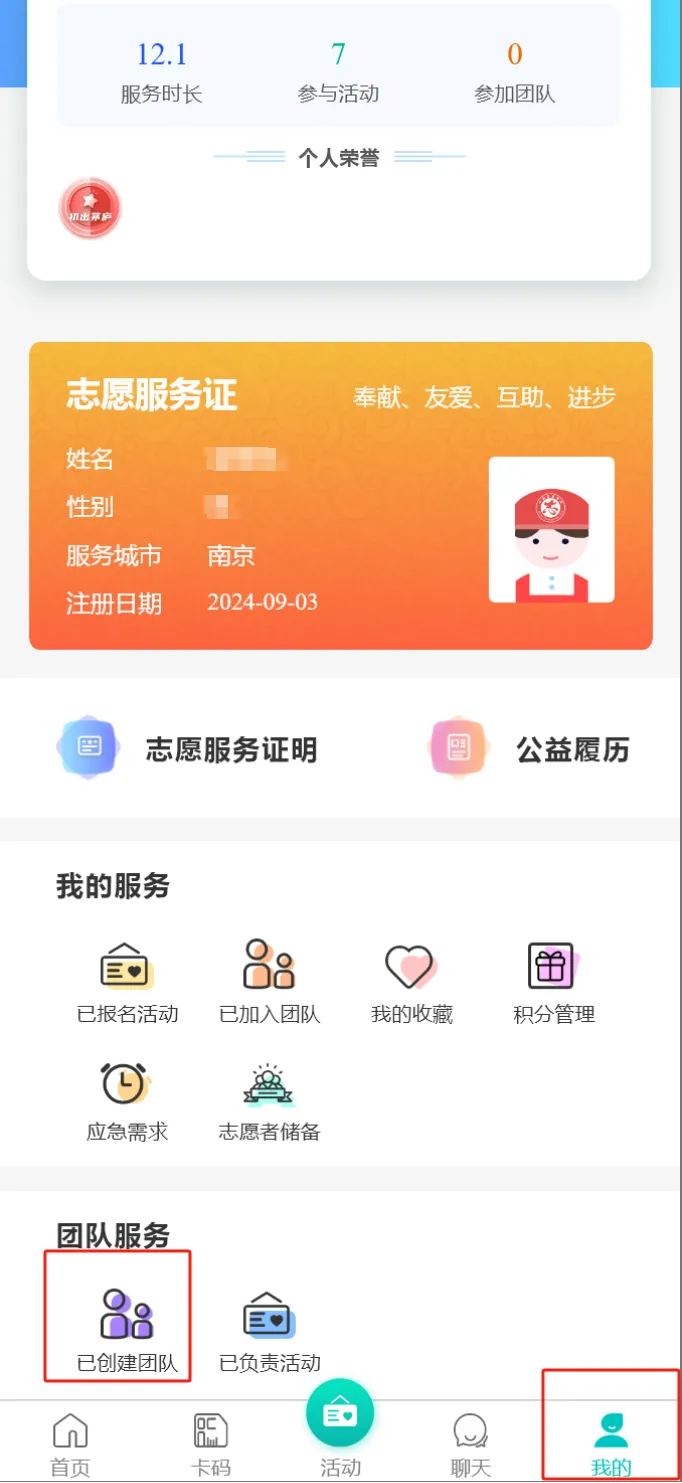Open 我的收藏 favorites
Image resolution: width=682 pixels, height=1483 pixels.
pos(411,982)
